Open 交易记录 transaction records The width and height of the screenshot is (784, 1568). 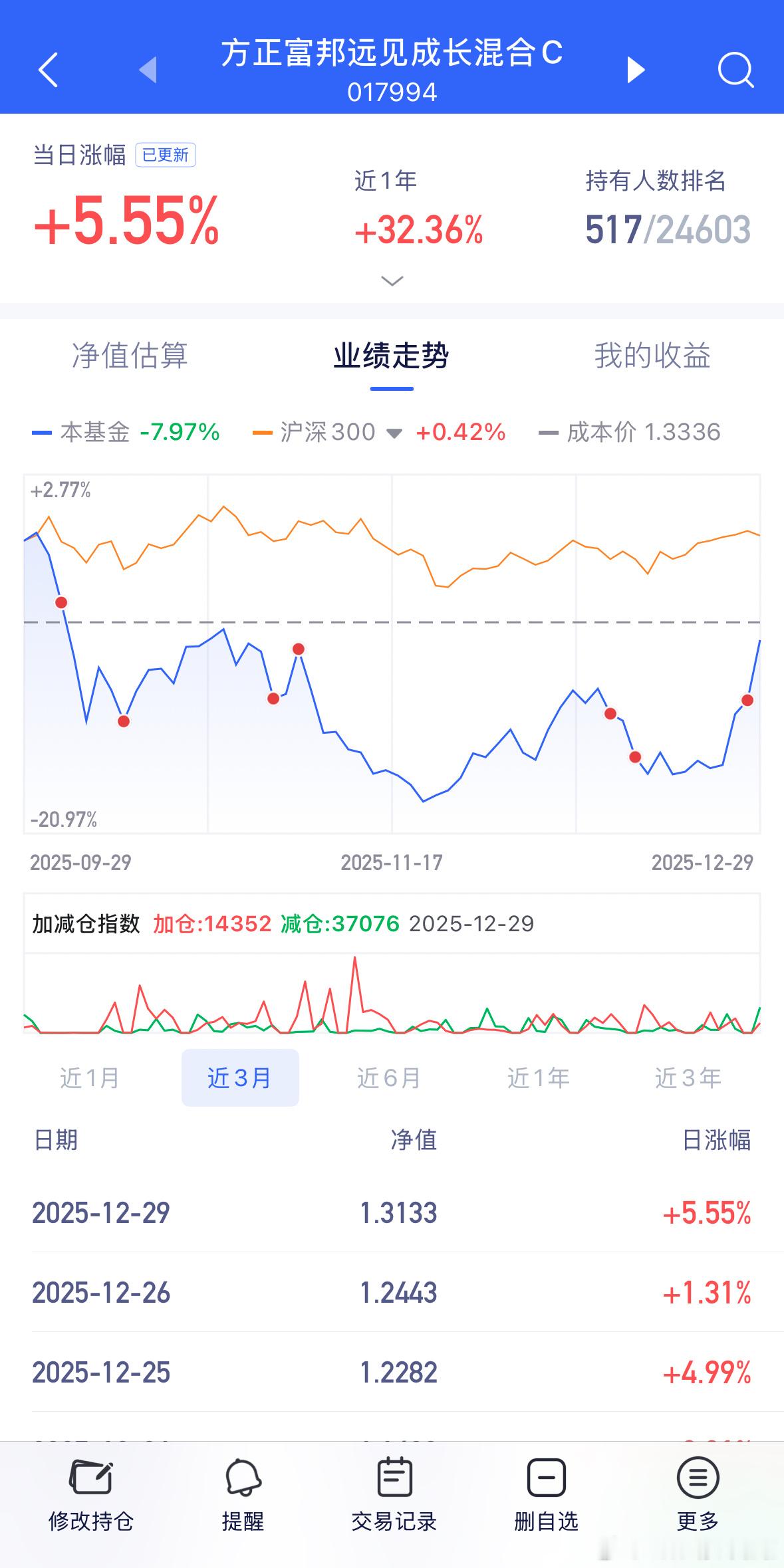[395, 1496]
